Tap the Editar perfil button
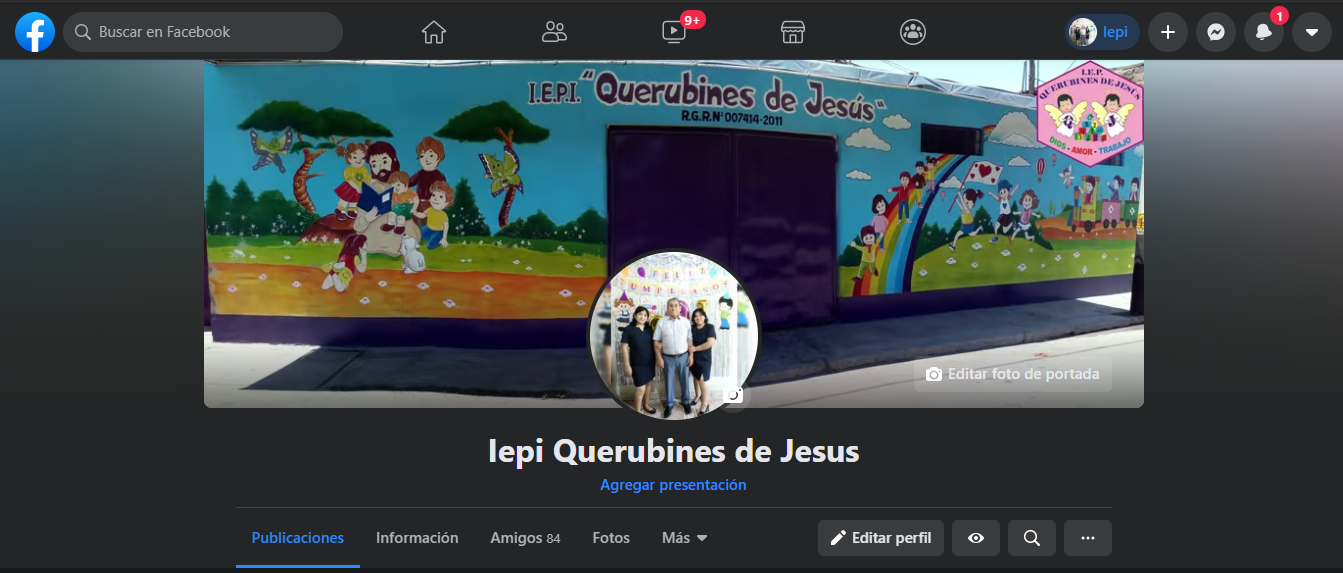 (880, 538)
